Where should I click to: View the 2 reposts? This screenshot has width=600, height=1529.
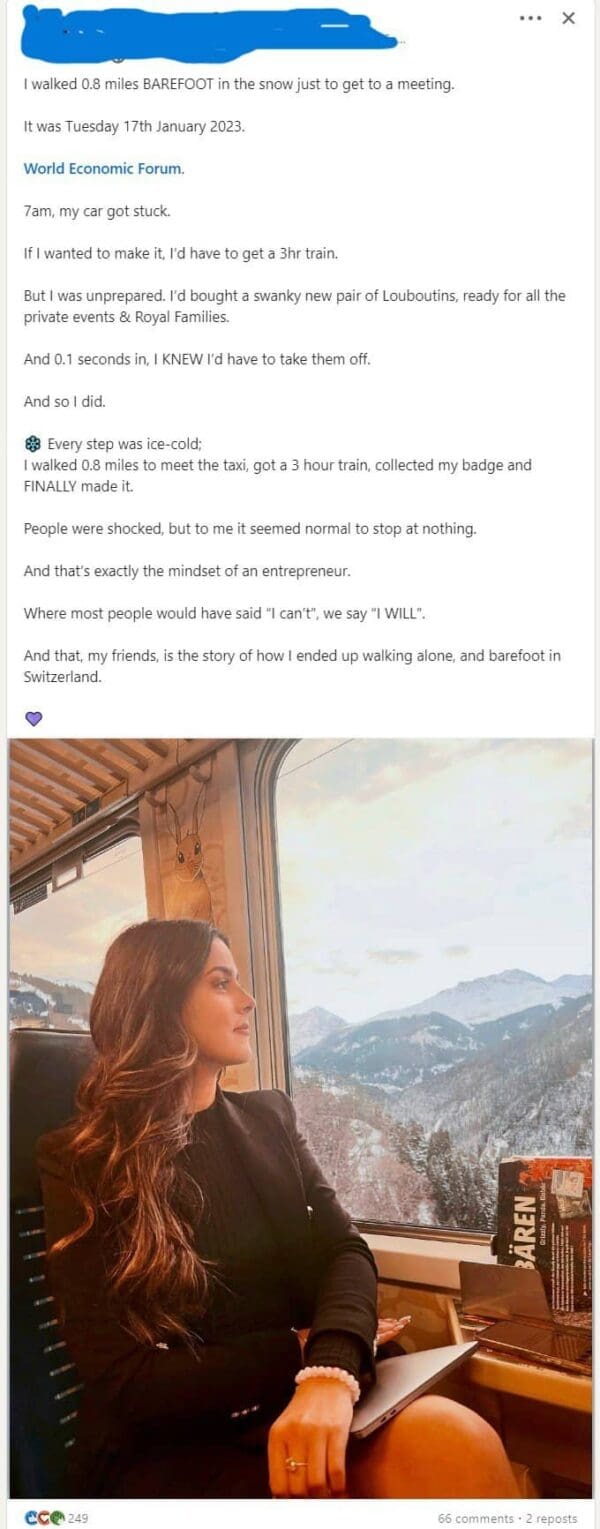tap(551, 1518)
